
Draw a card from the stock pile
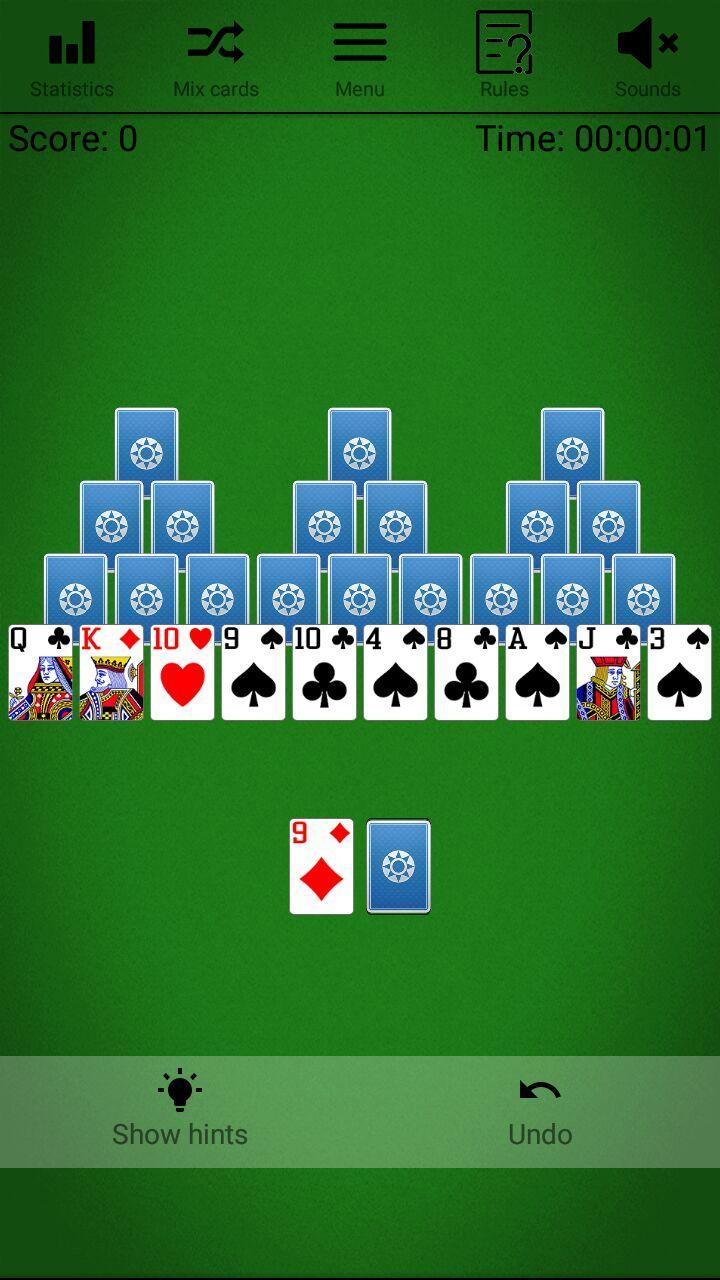tap(398, 866)
